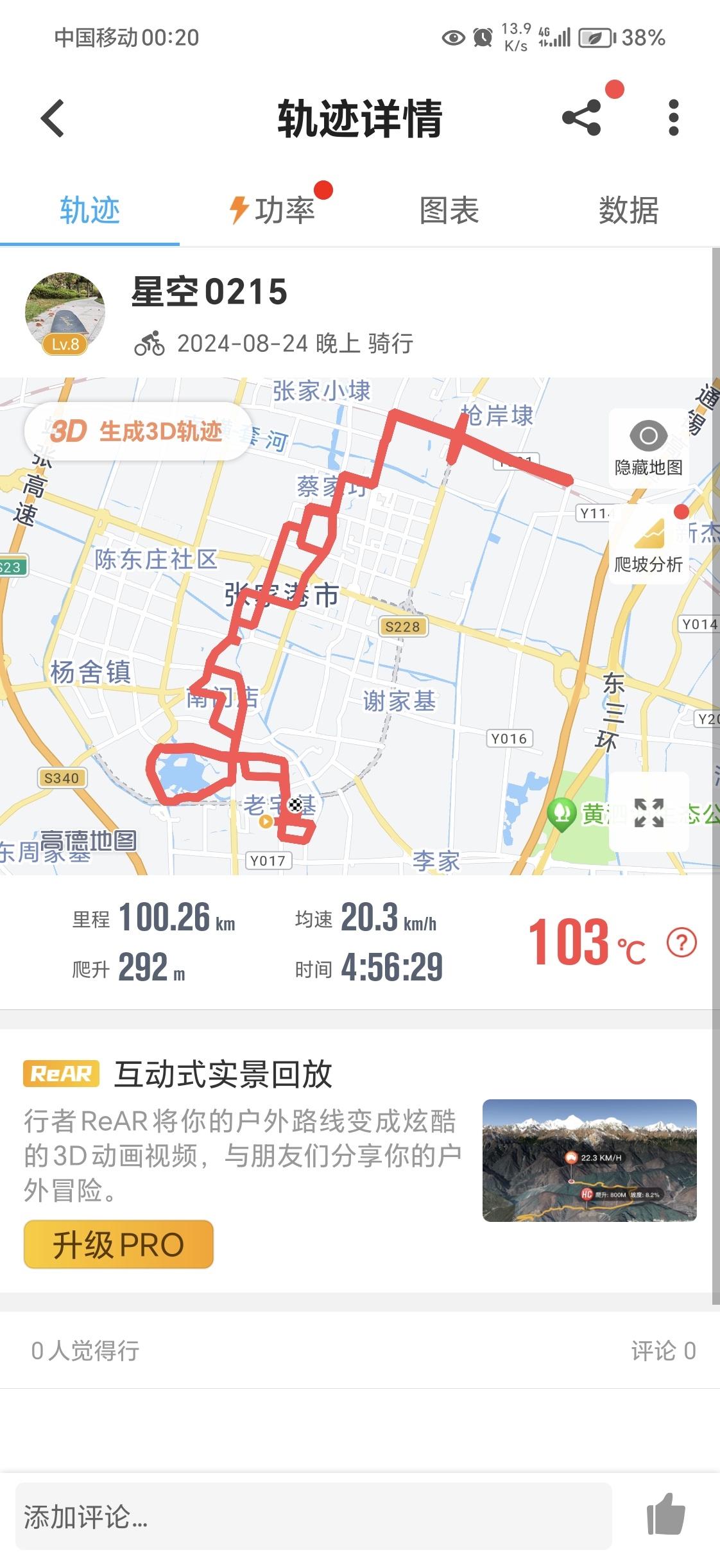The width and height of the screenshot is (720, 1568).
Task: Play the ReAR 3D replay preview
Action: click(x=589, y=1160)
